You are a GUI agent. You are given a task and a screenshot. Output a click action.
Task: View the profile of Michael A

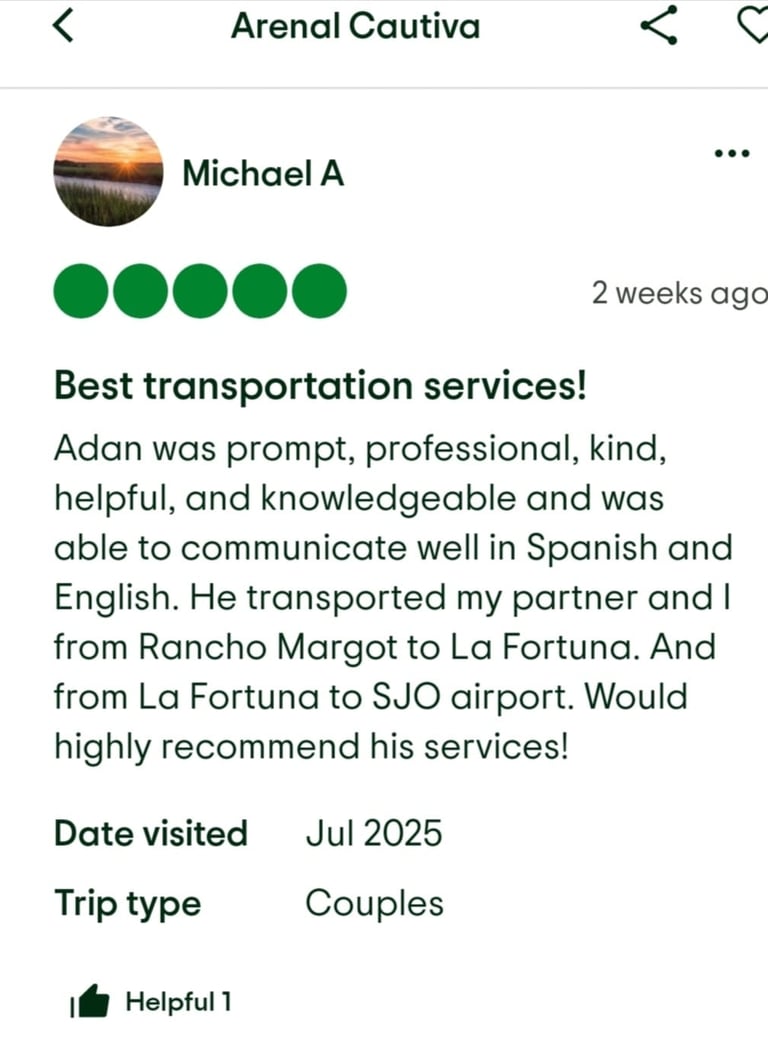[x=263, y=174]
